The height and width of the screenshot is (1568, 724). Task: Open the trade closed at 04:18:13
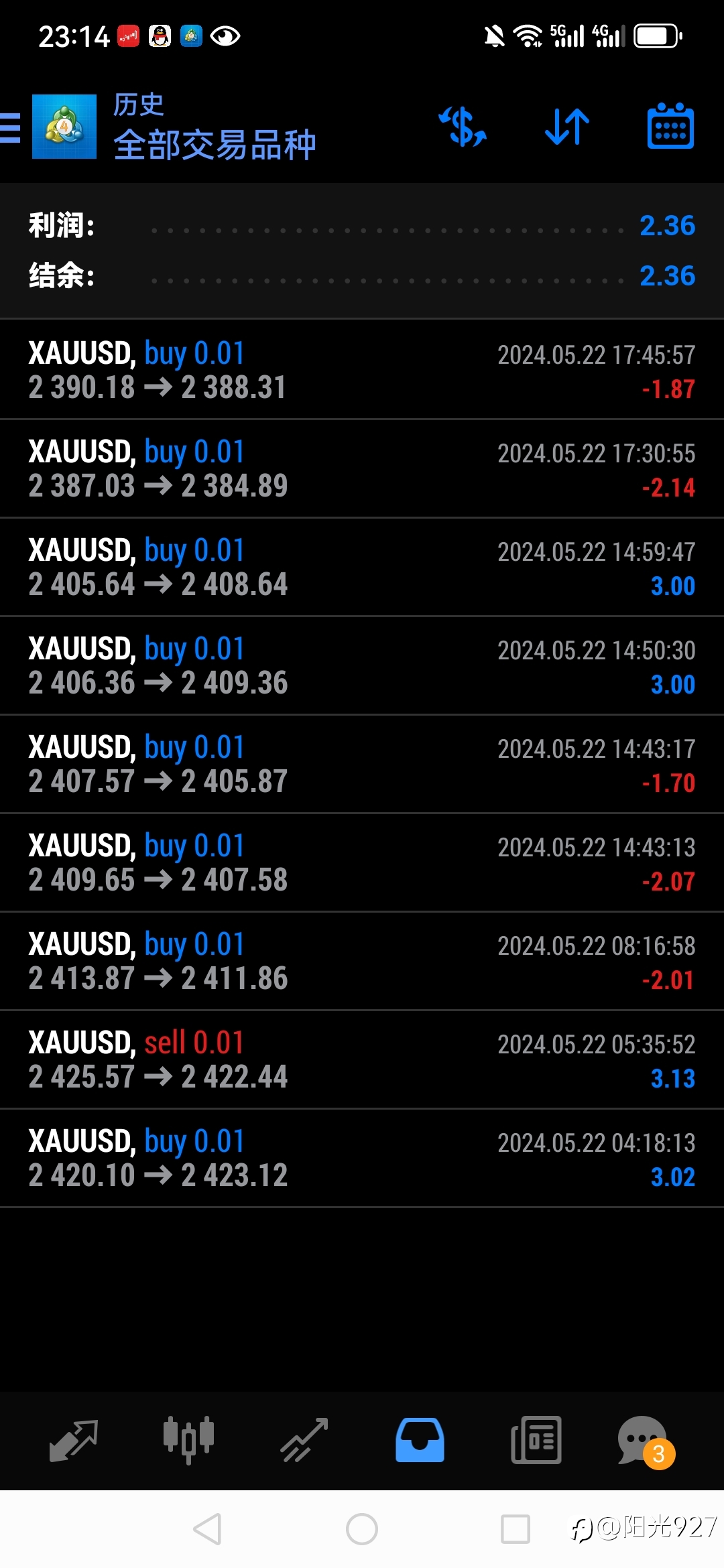[x=362, y=1159]
